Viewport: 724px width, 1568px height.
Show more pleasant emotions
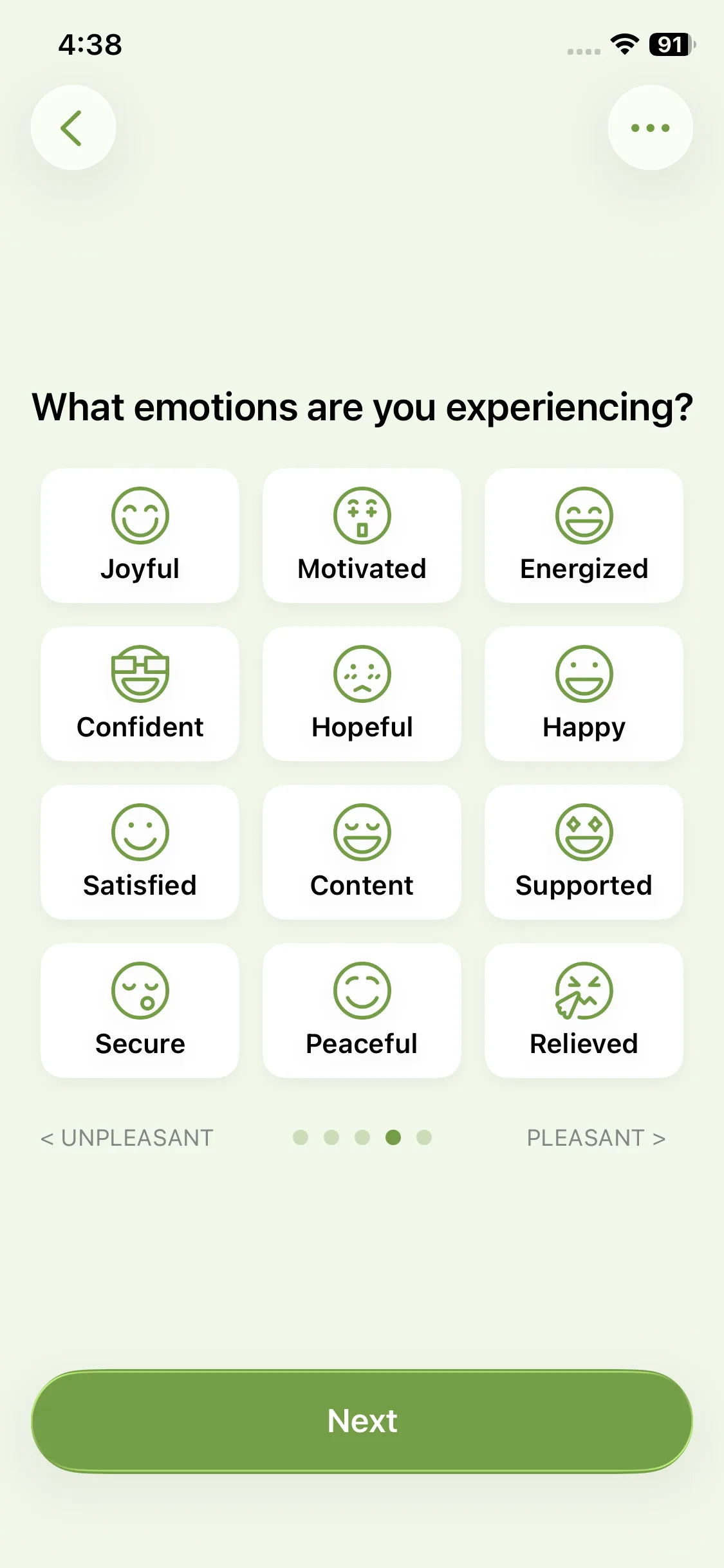(x=596, y=1138)
